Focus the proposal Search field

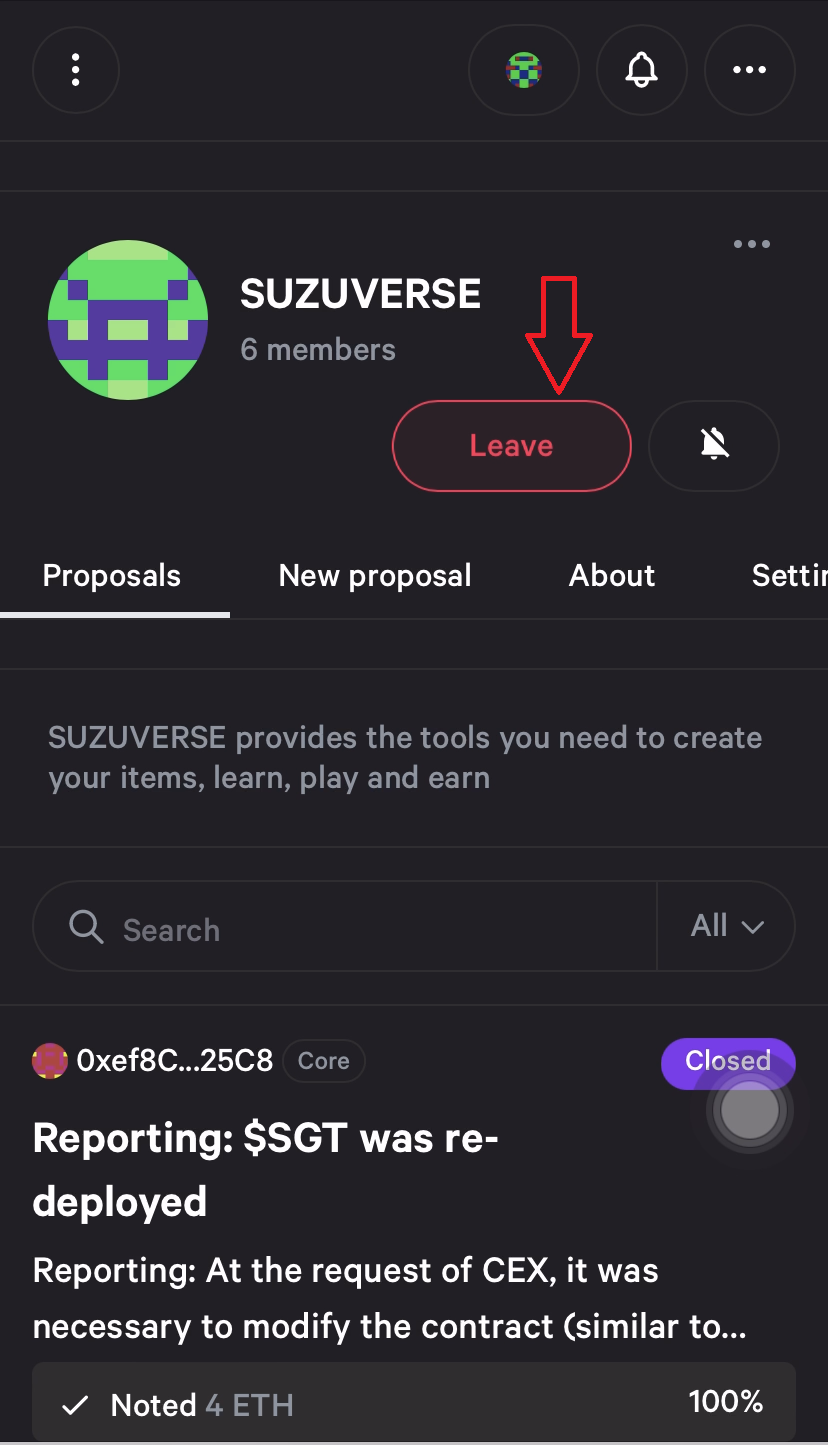click(380, 929)
